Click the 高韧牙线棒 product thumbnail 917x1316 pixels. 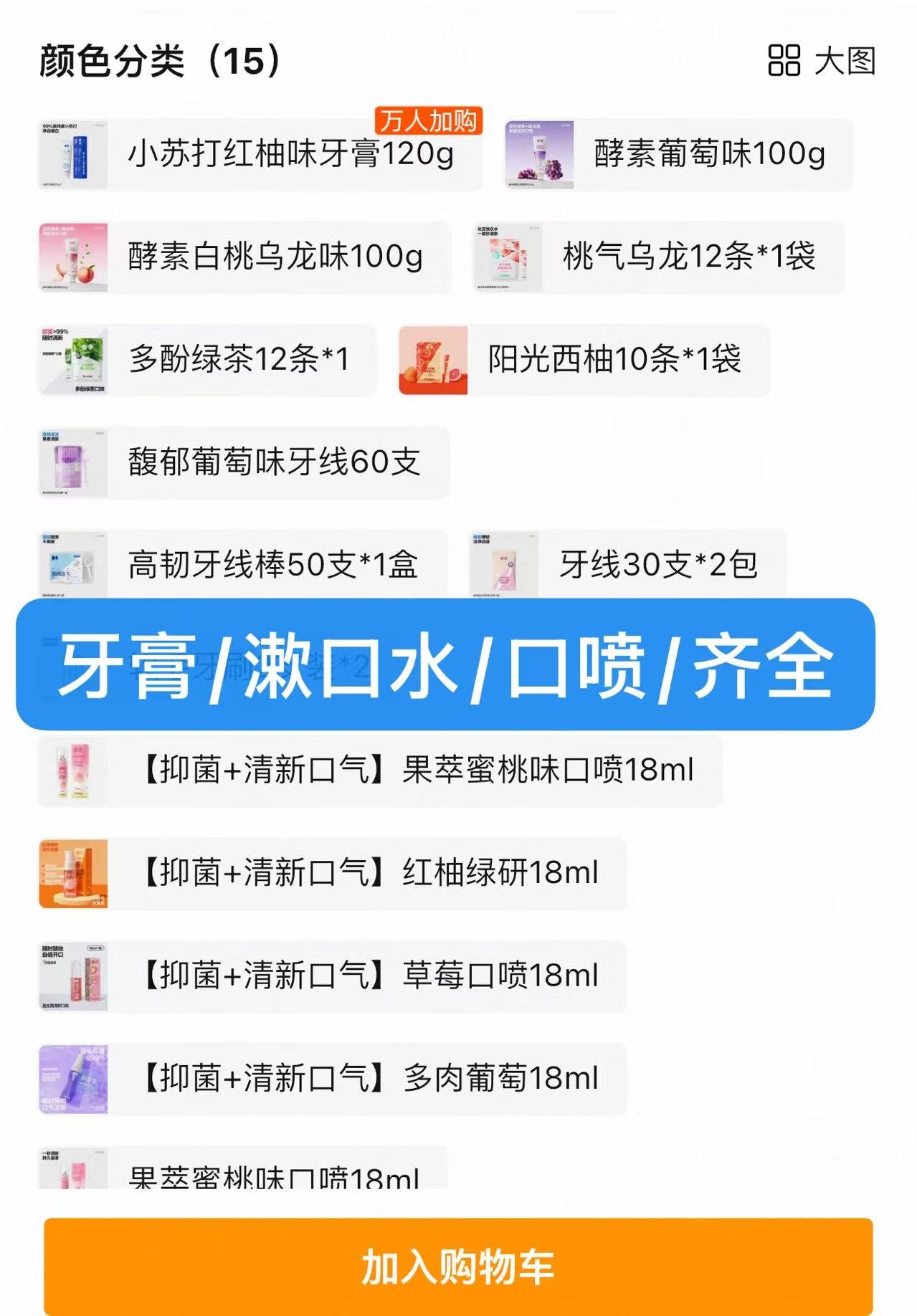point(75,564)
